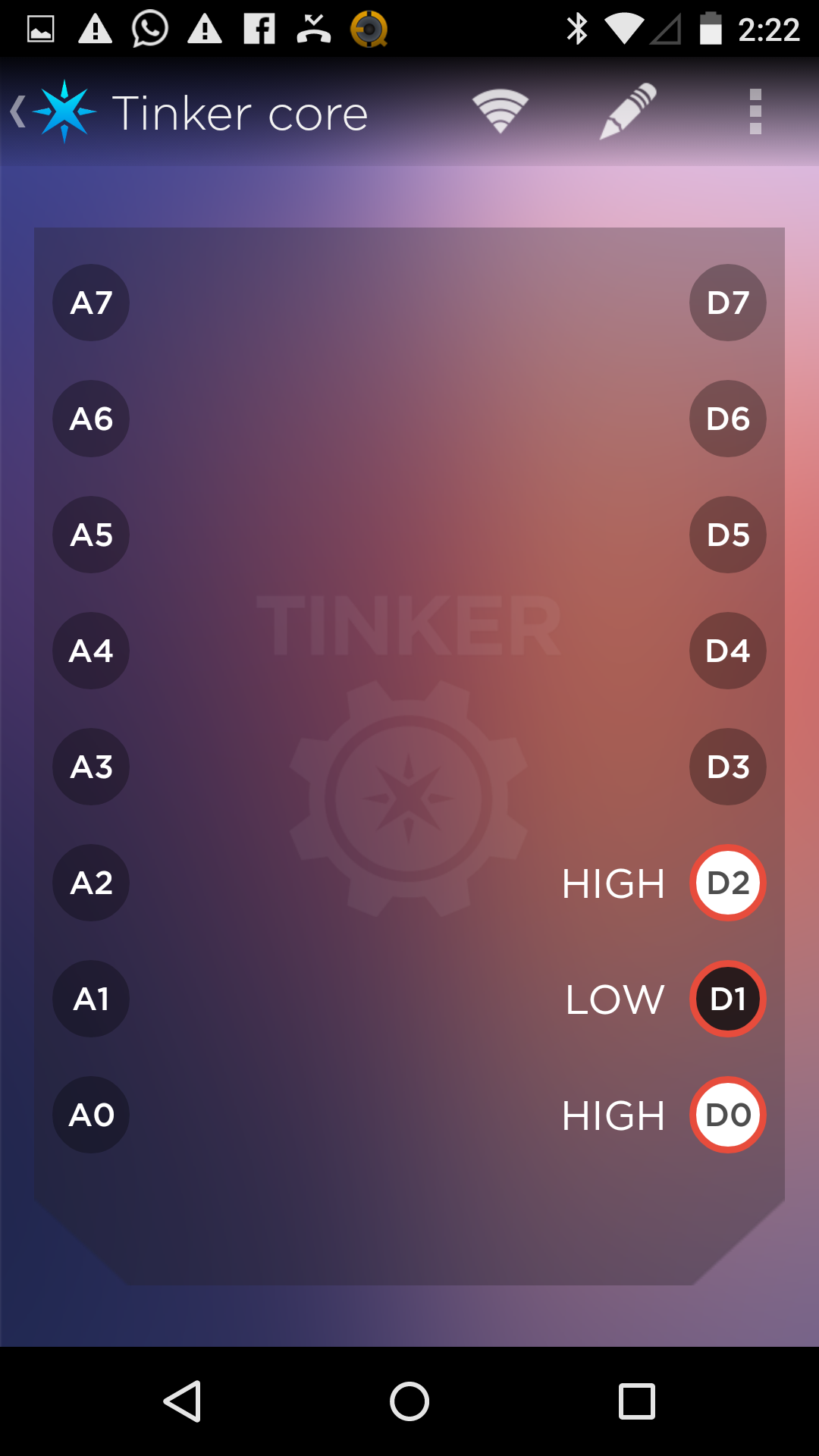
Task: Select analog pin A5
Action: [91, 535]
